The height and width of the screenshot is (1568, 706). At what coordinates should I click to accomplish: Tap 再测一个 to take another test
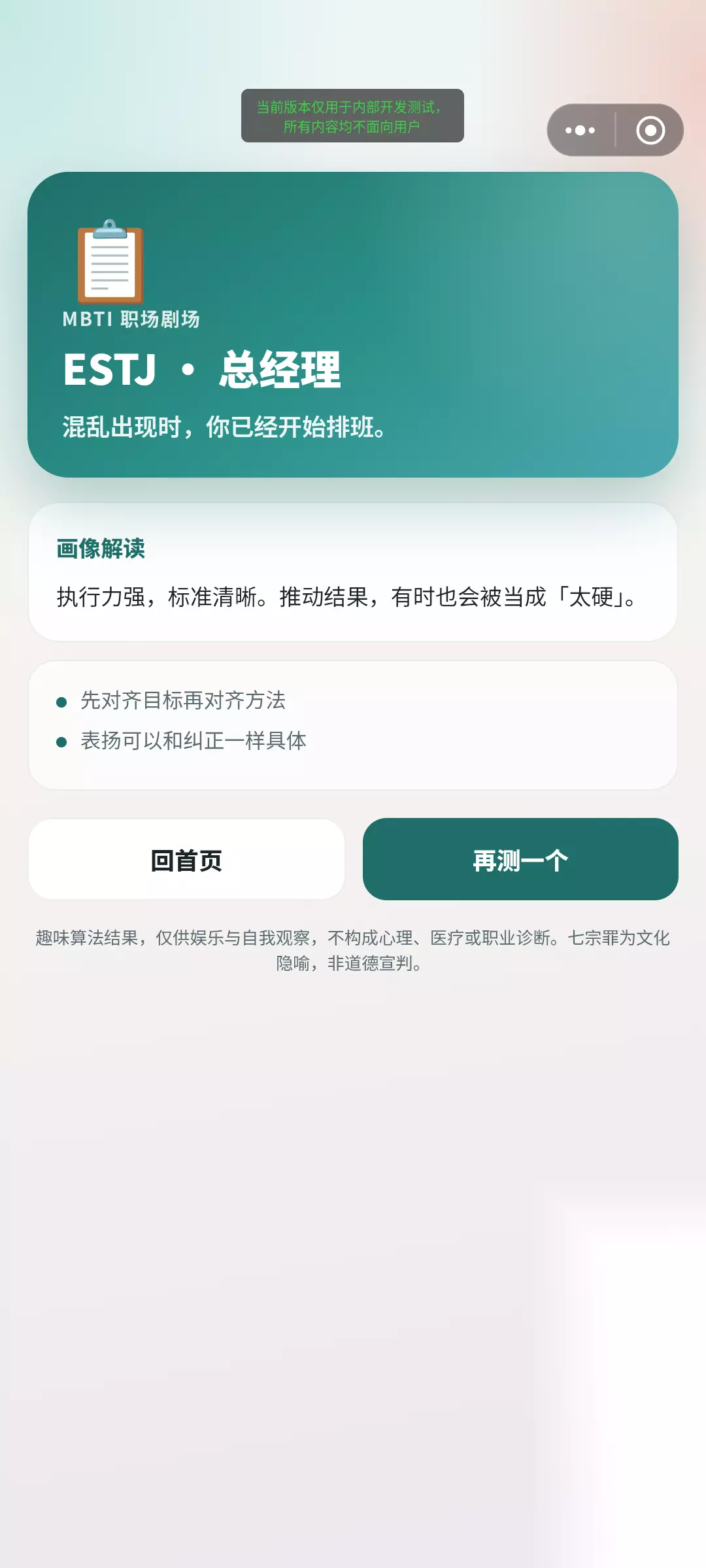pyautogui.click(x=520, y=860)
